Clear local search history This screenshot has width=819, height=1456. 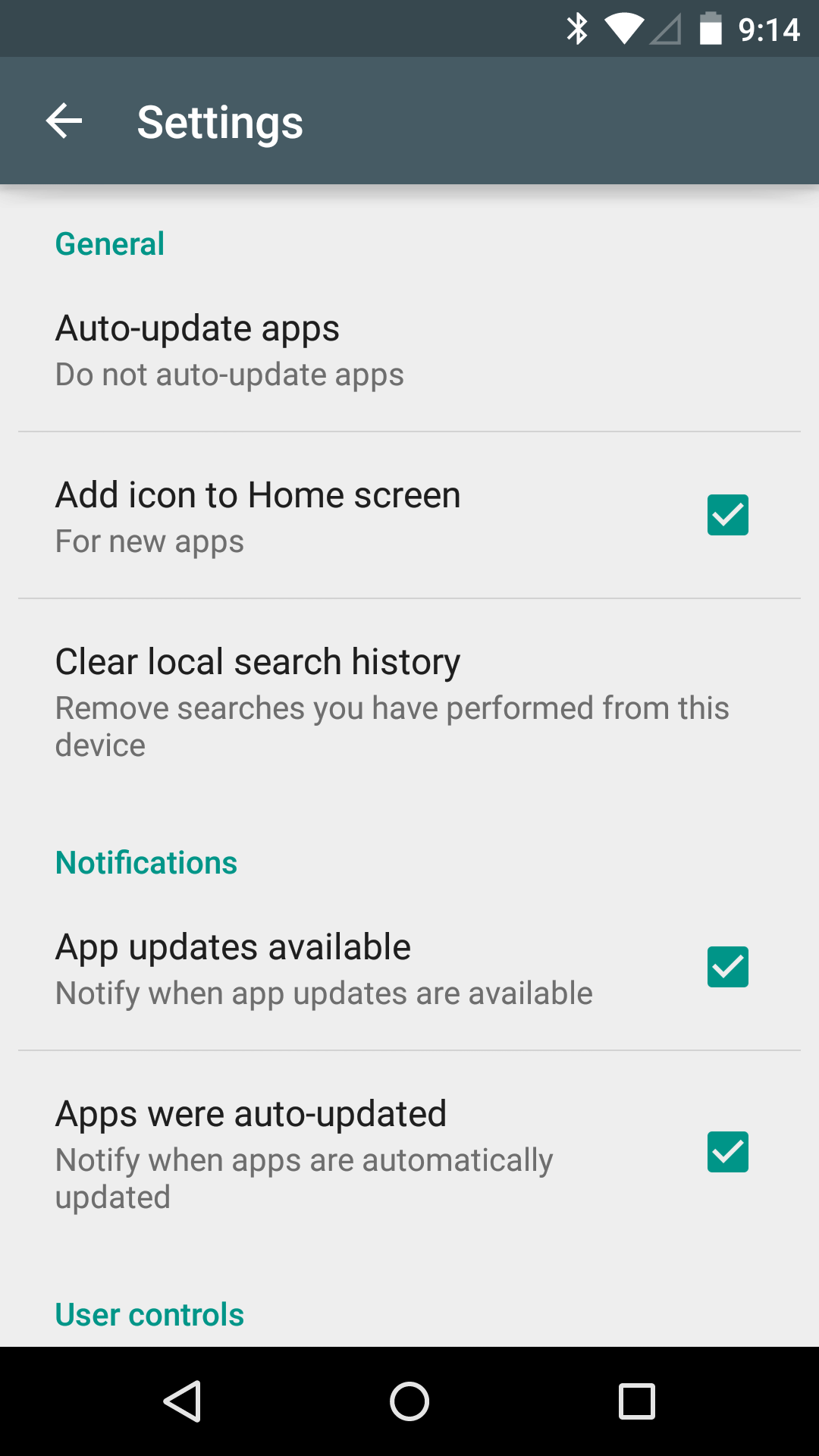pos(409,701)
